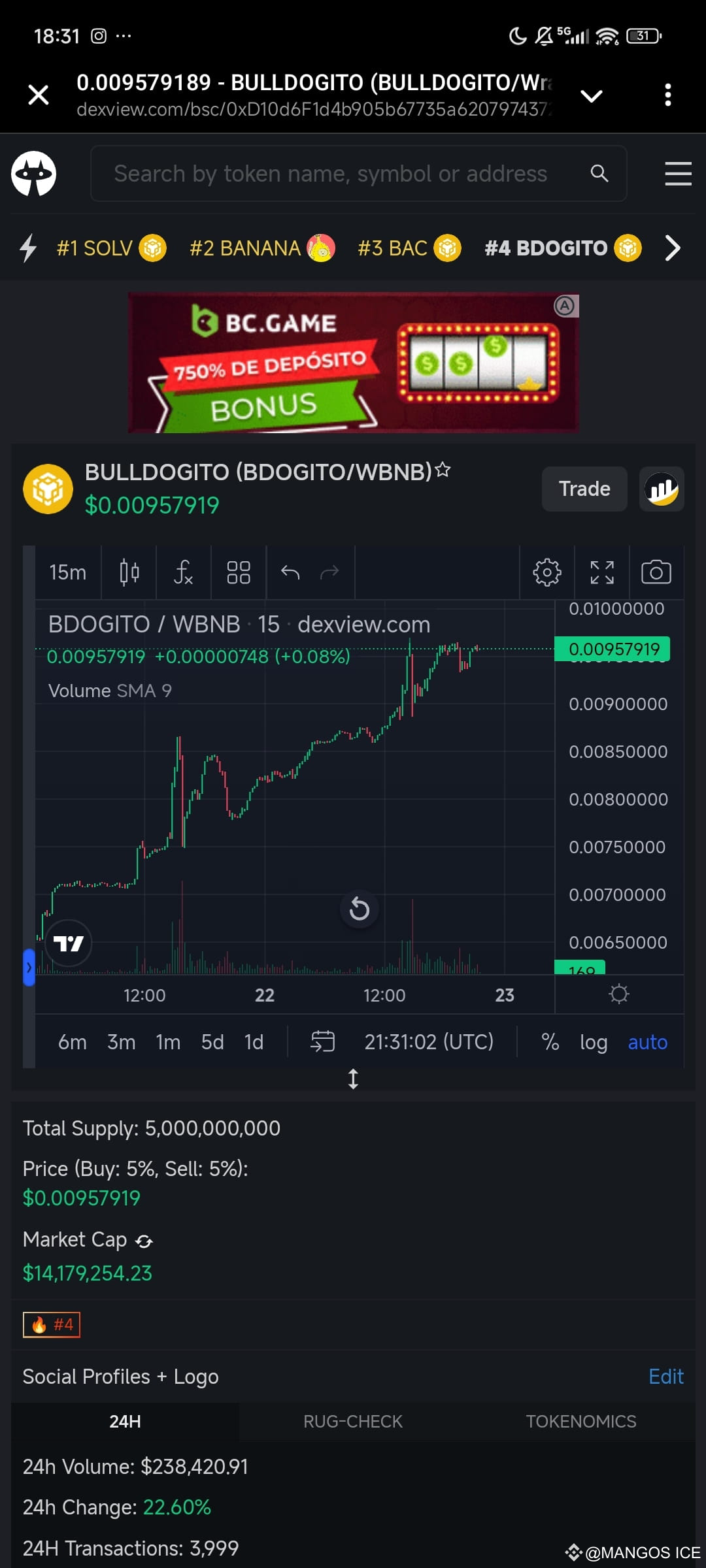Toggle auto price scaling
The image size is (706, 1568).
coord(647,1042)
